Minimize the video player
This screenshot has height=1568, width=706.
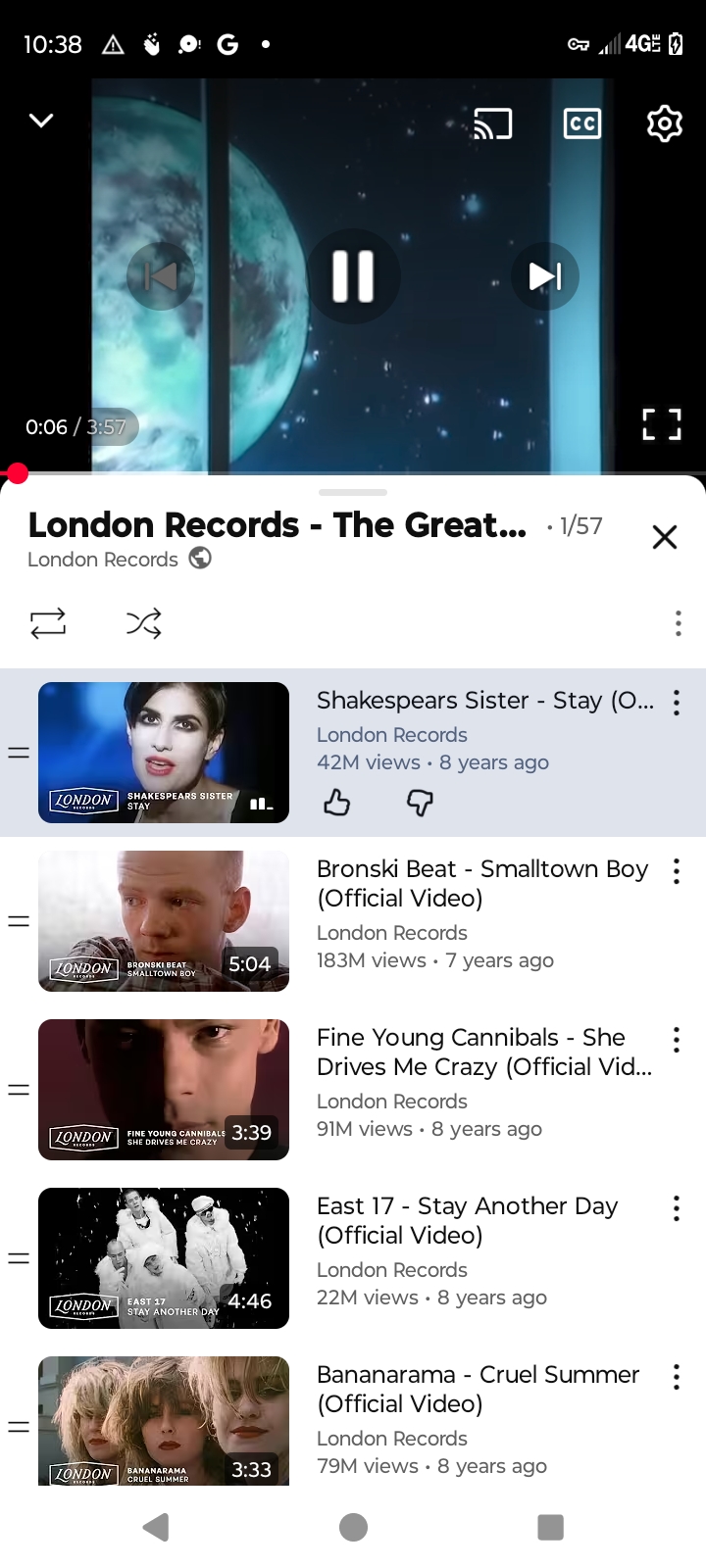tap(41, 121)
